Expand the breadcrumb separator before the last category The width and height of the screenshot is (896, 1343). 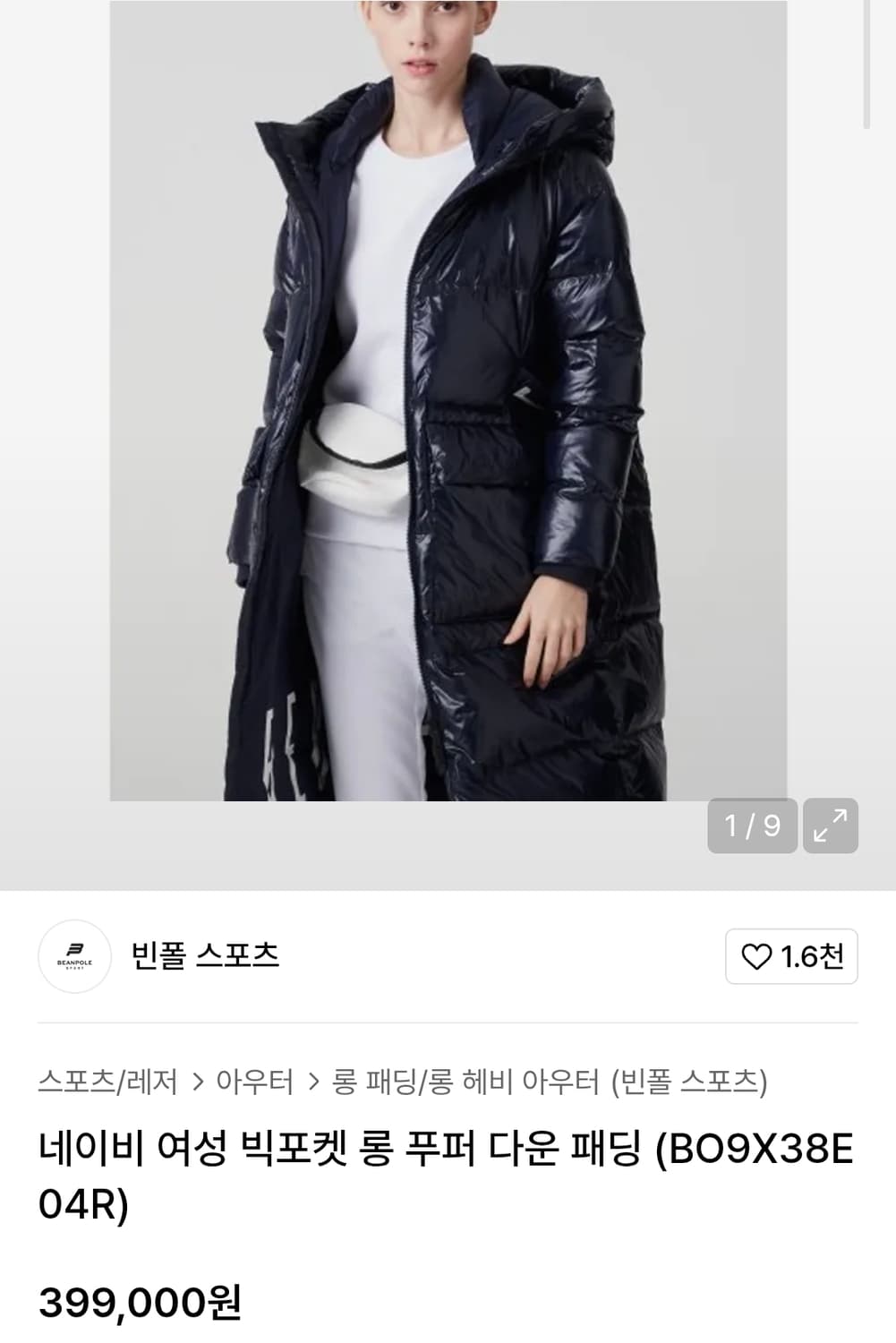312,1082
